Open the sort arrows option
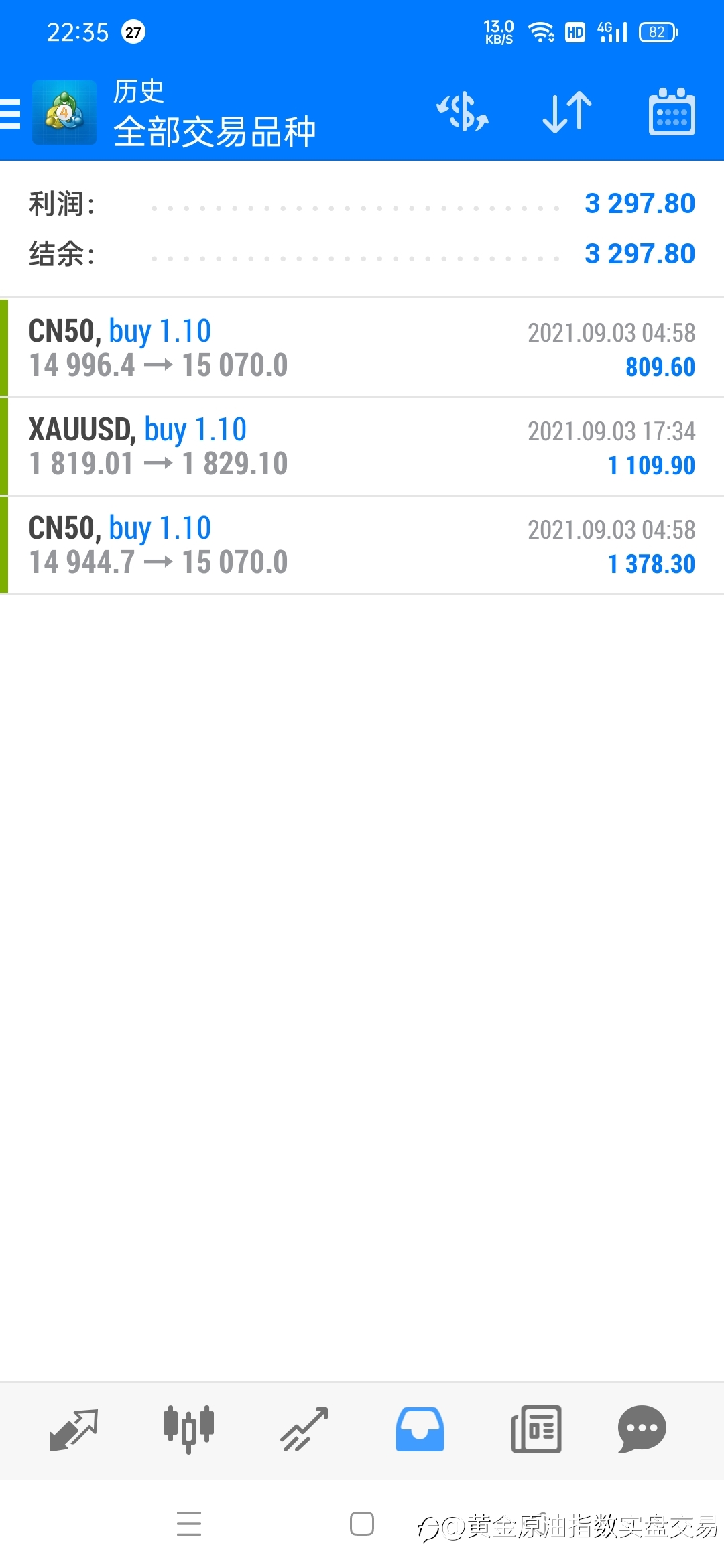Viewport: 724px width, 1568px height. 567,112
